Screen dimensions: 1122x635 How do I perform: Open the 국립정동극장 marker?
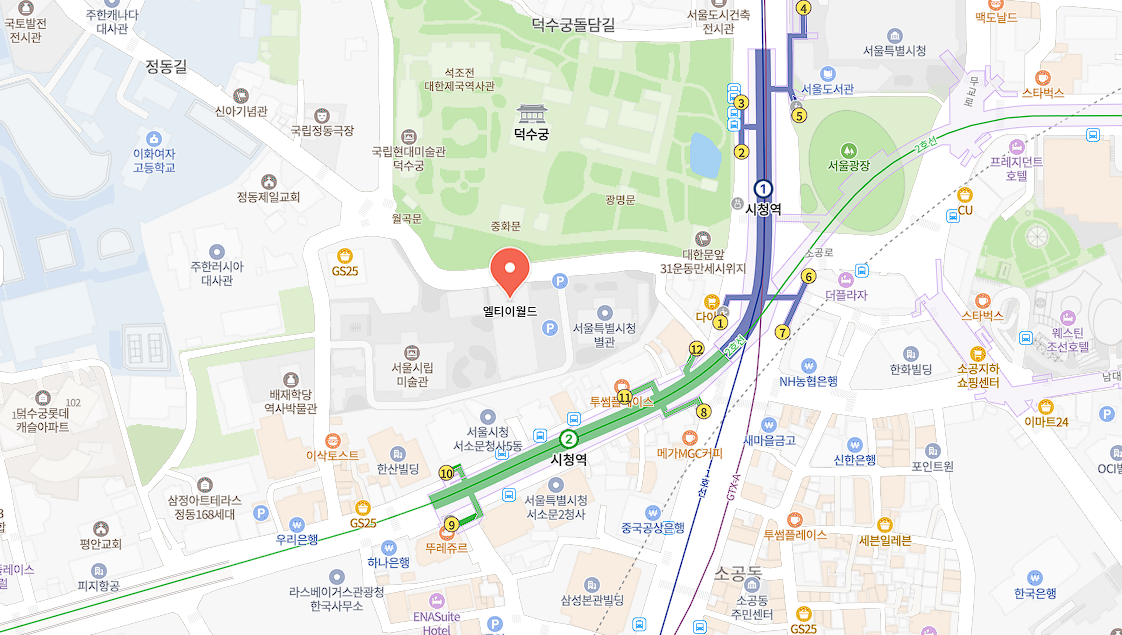coord(322,115)
